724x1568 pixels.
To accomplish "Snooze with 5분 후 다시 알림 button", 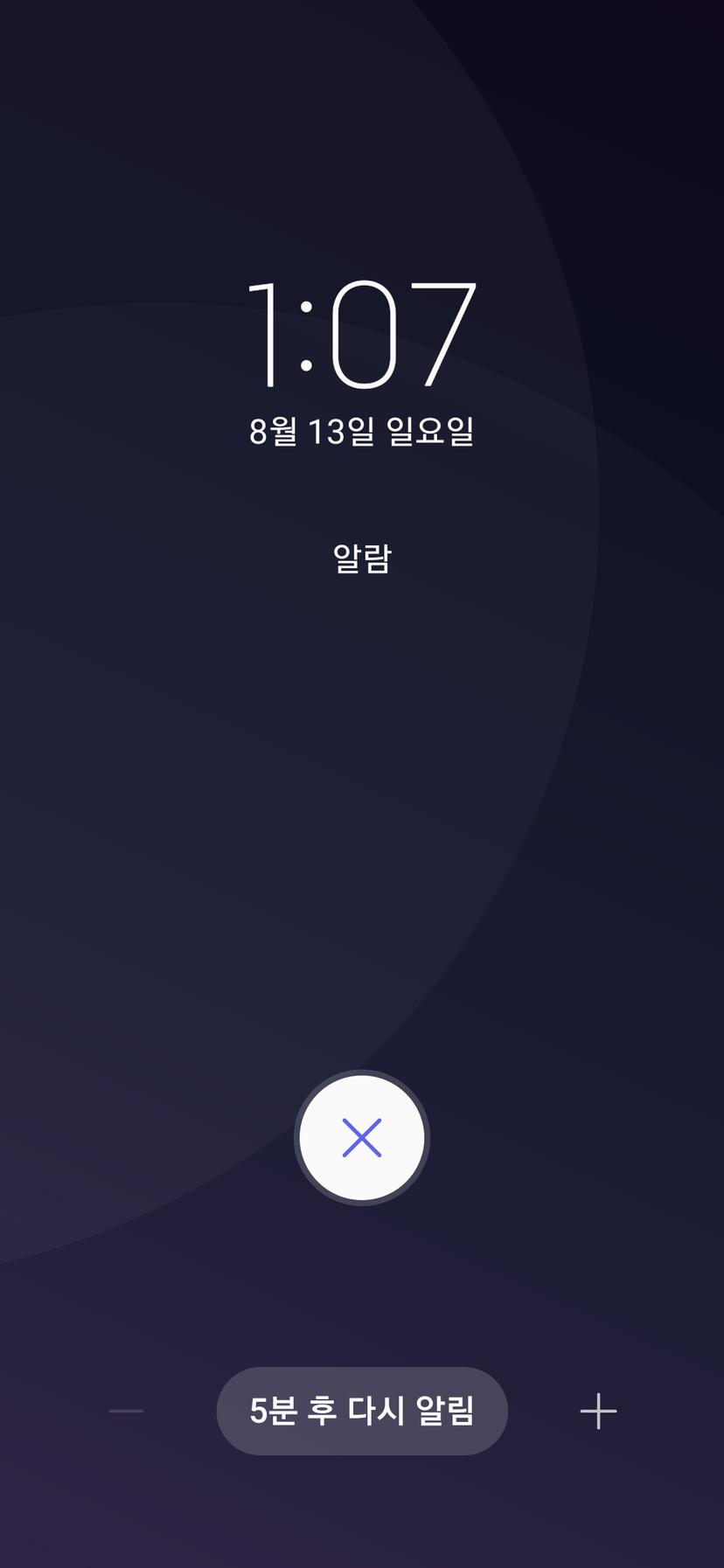I will coord(362,1411).
